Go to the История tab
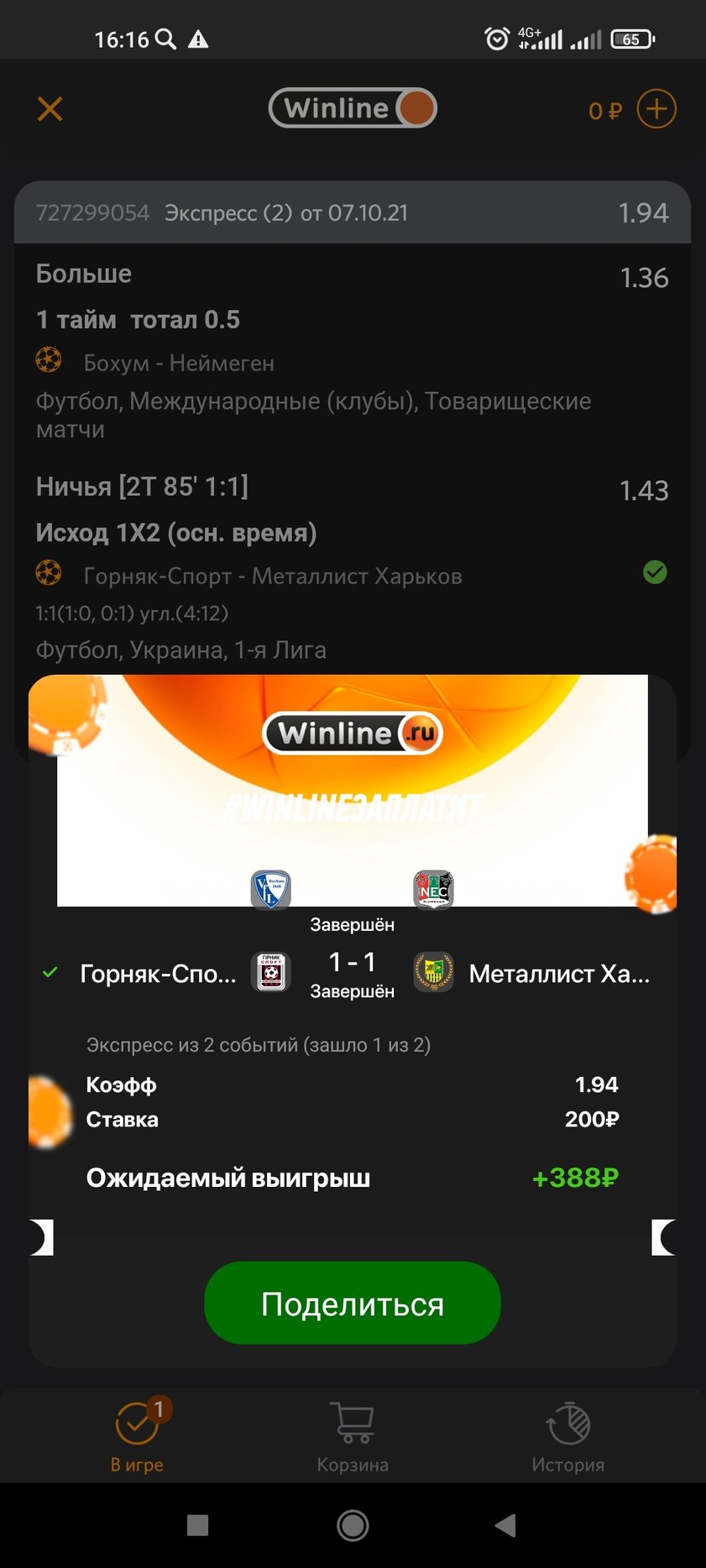706x1568 pixels. (568, 1437)
